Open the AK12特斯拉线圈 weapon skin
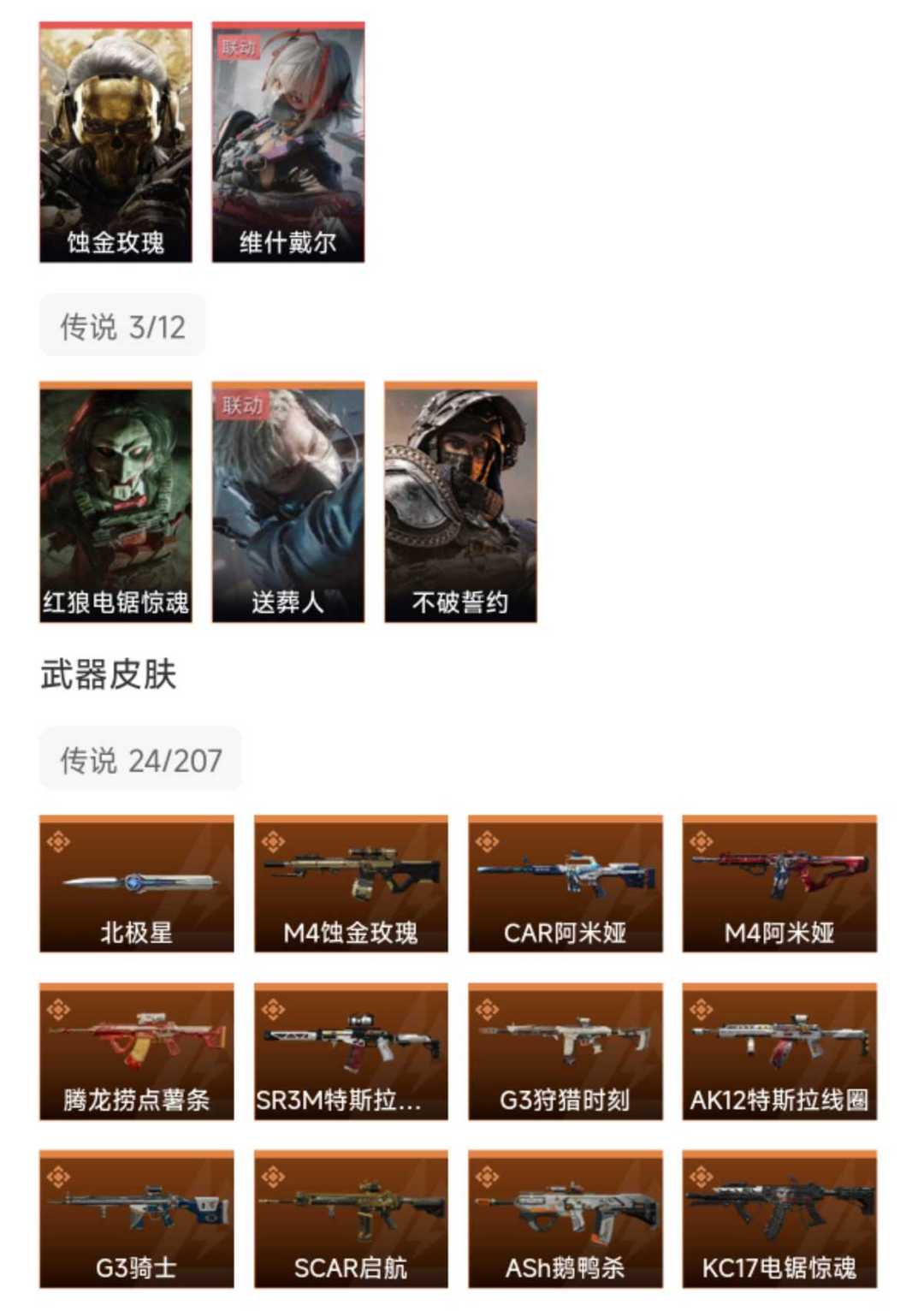The image size is (924, 1311). point(779,1052)
